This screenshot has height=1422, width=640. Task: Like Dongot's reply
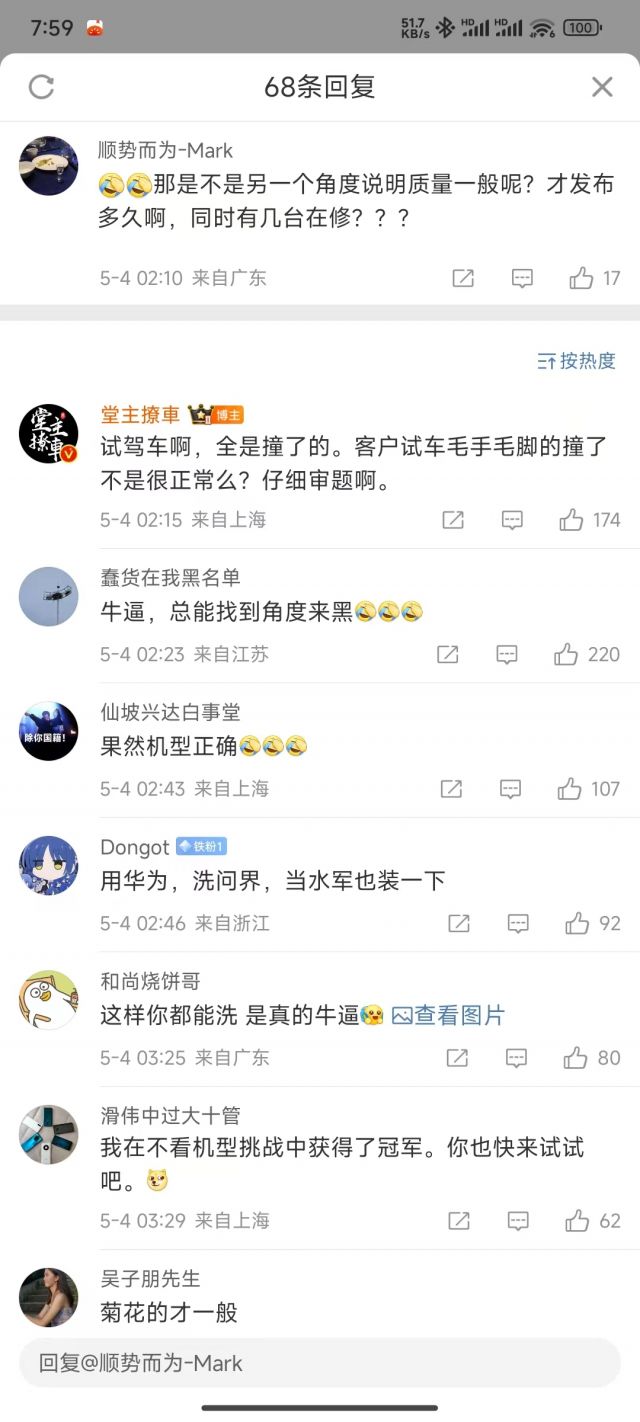point(577,923)
